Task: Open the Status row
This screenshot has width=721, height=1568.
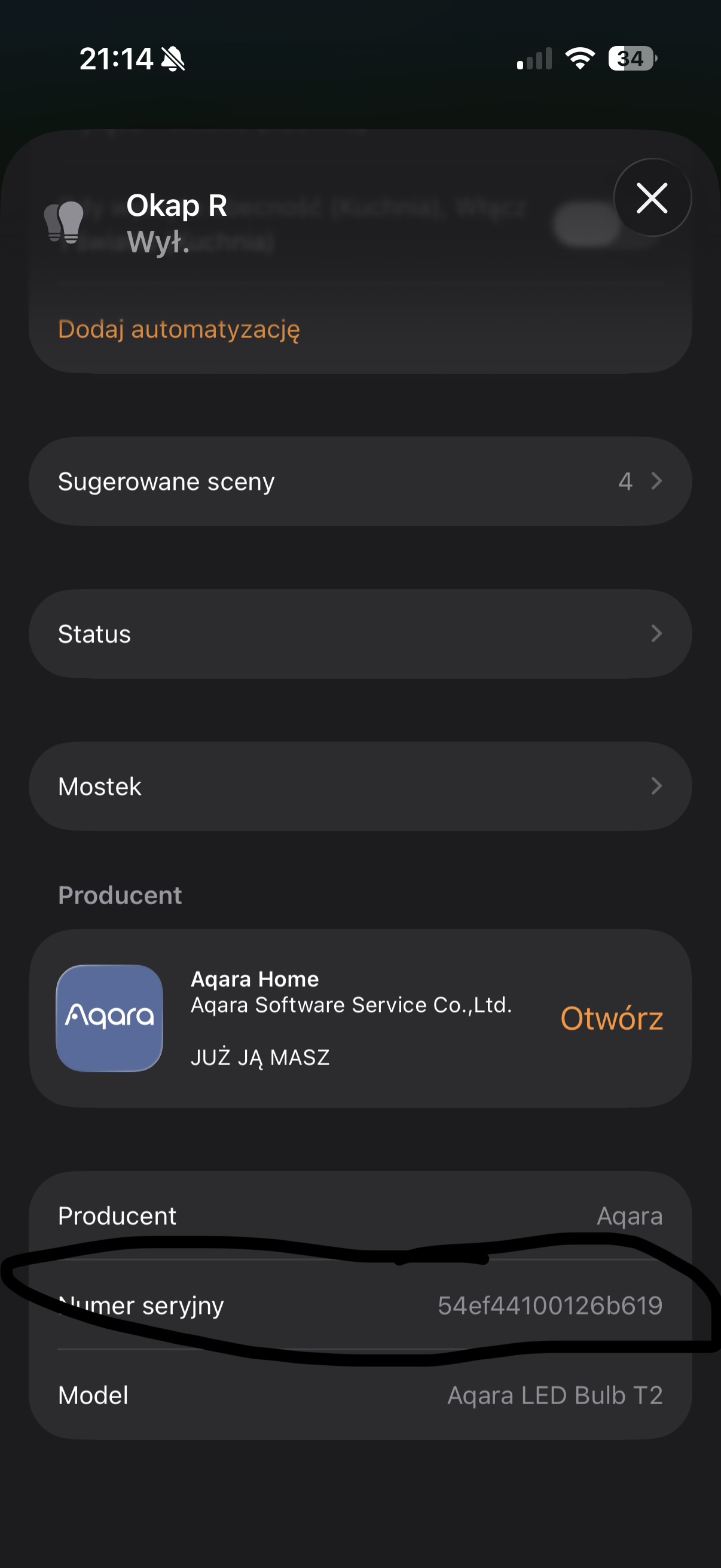Action: [x=360, y=634]
